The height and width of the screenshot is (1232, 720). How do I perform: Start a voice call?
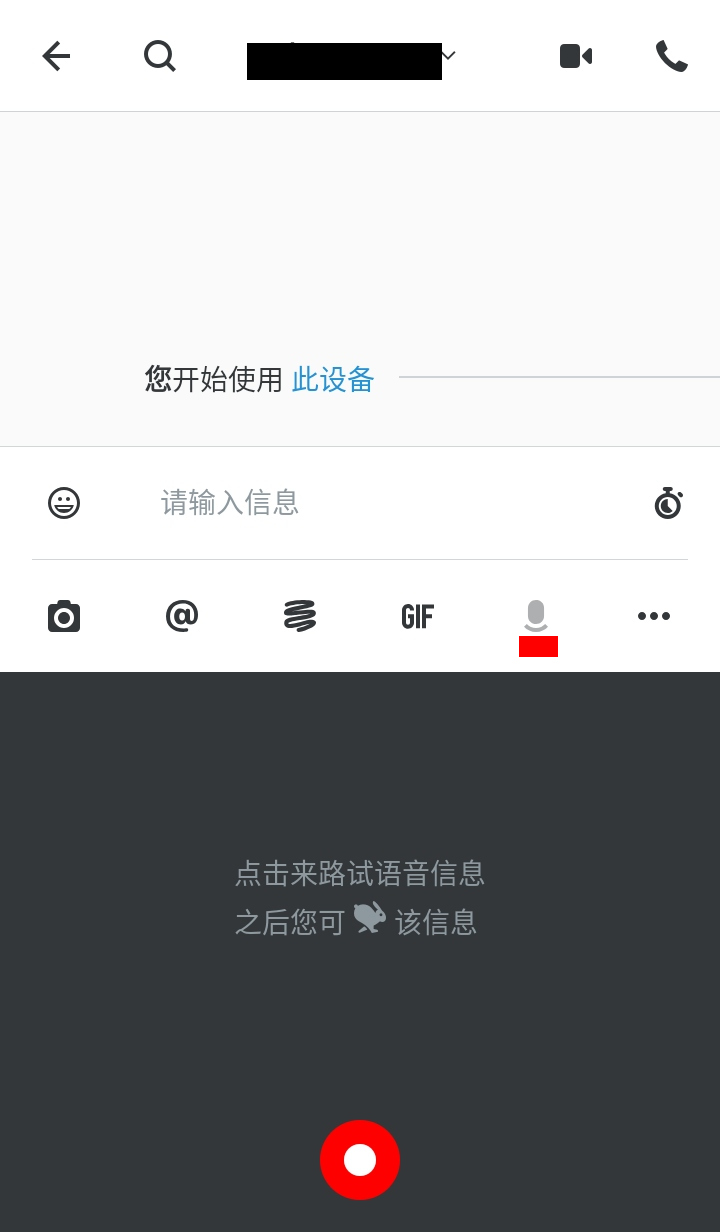pos(671,56)
